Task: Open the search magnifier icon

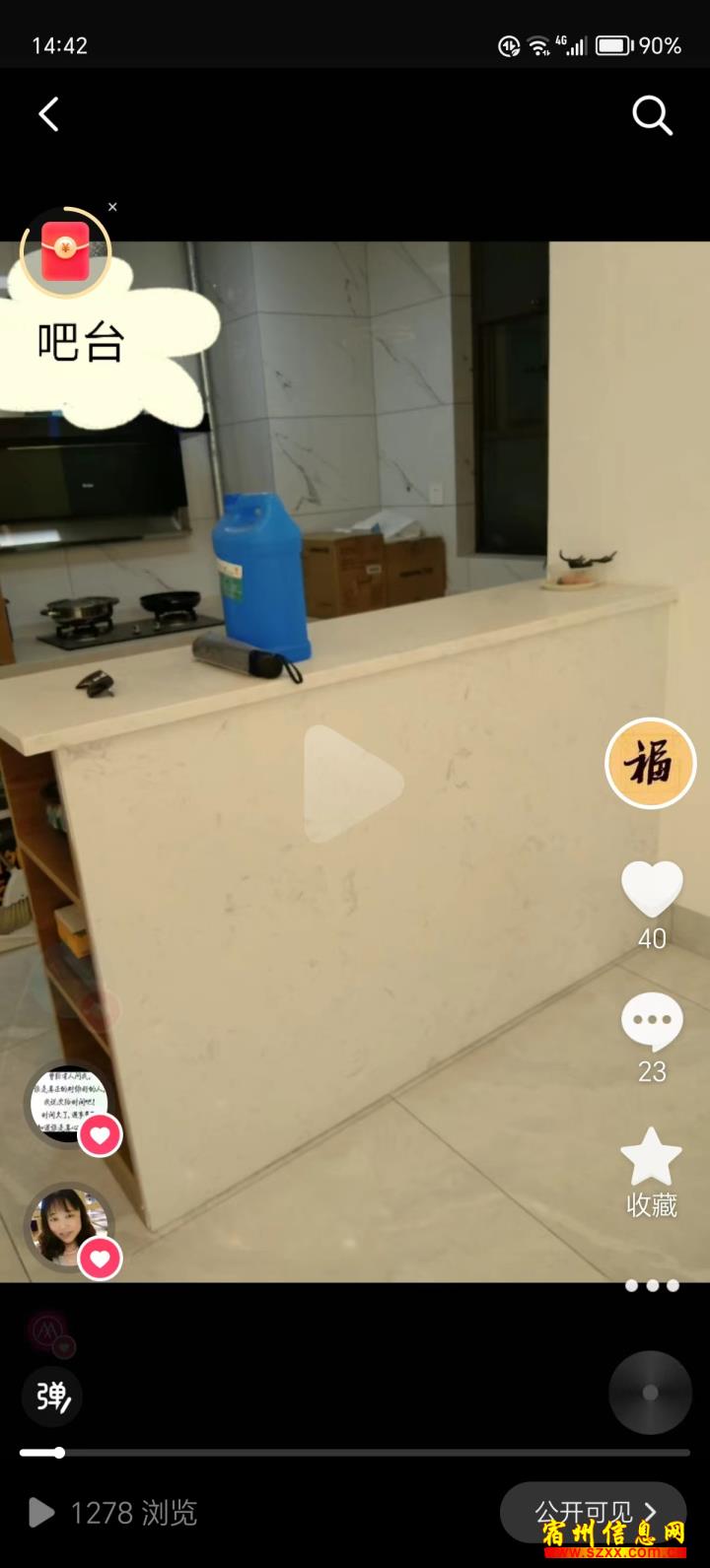Action: tap(652, 115)
